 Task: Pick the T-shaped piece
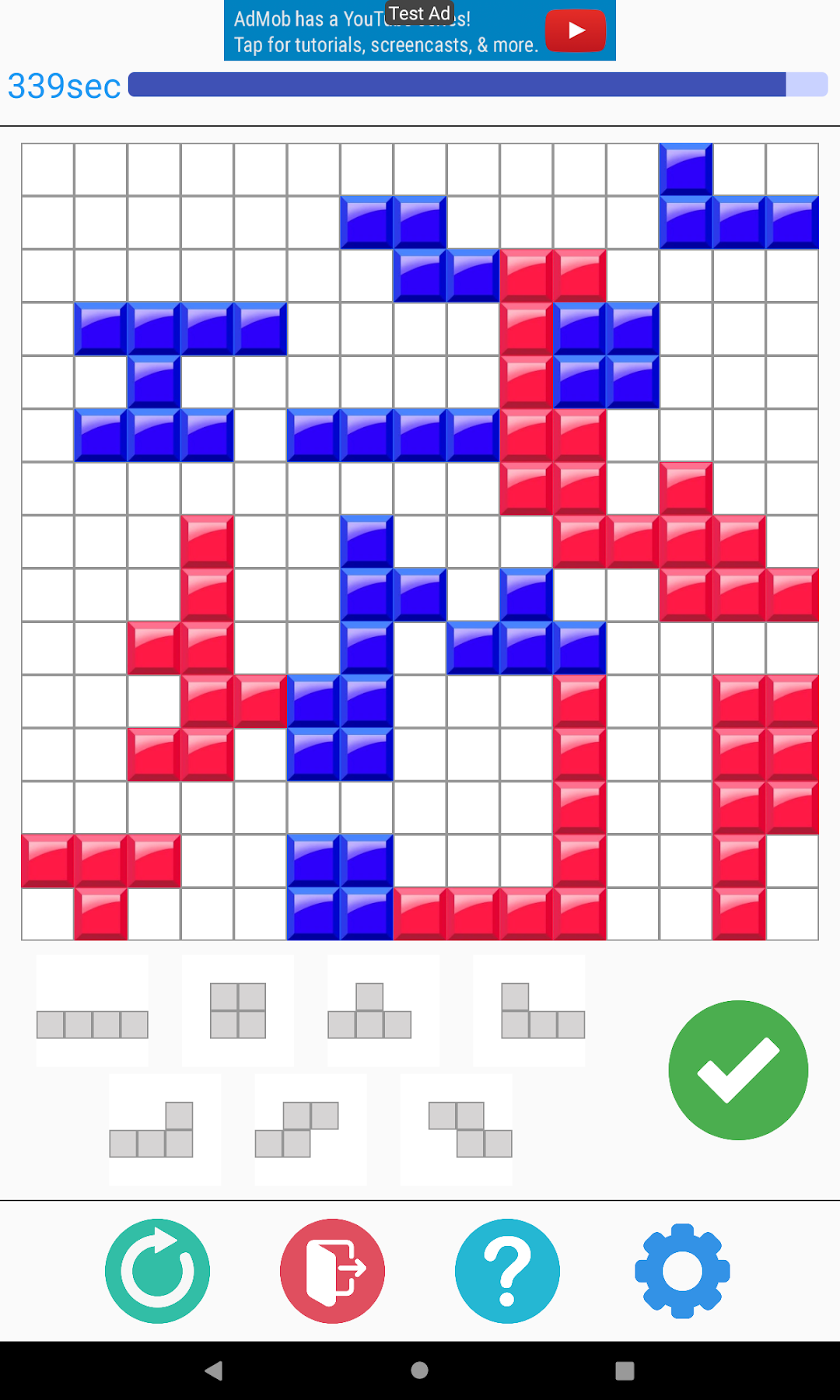[x=383, y=1011]
